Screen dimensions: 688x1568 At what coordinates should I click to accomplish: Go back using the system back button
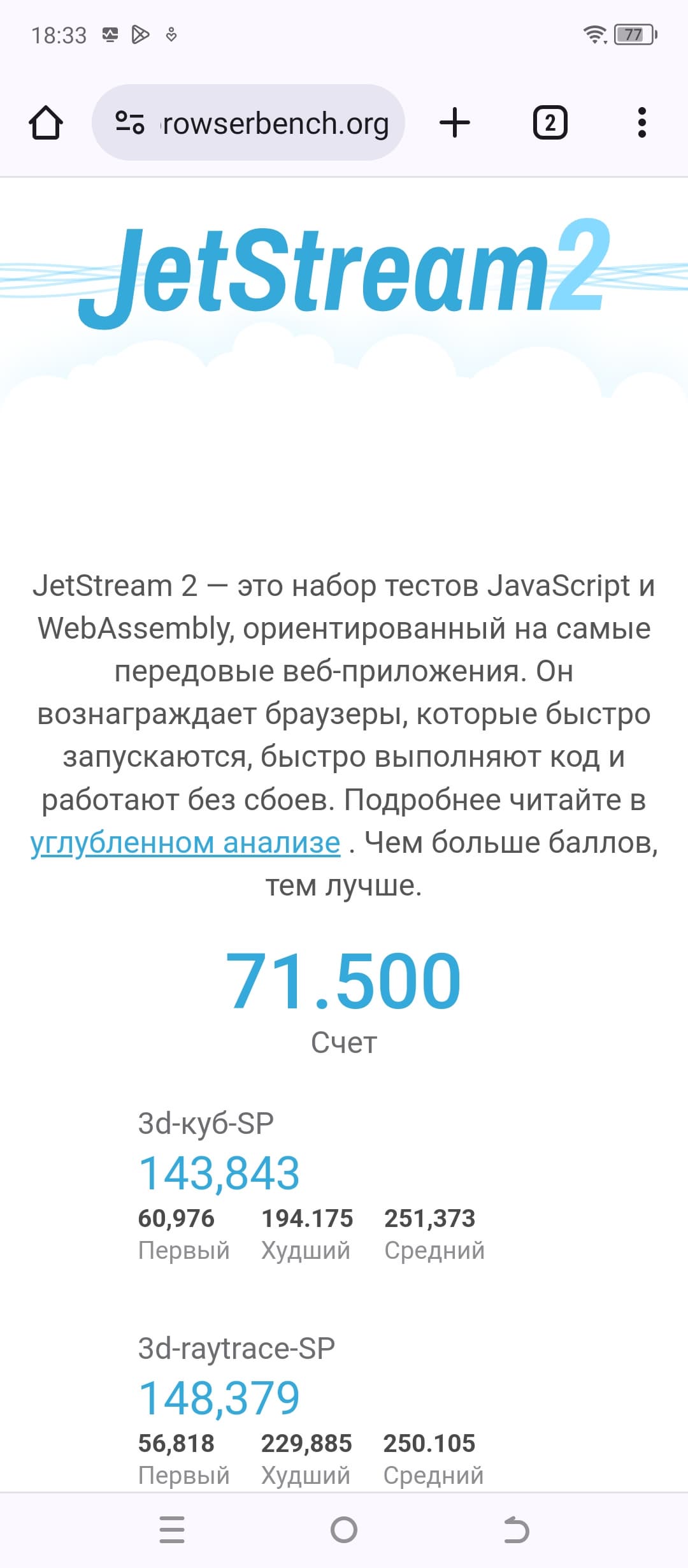516,1530
